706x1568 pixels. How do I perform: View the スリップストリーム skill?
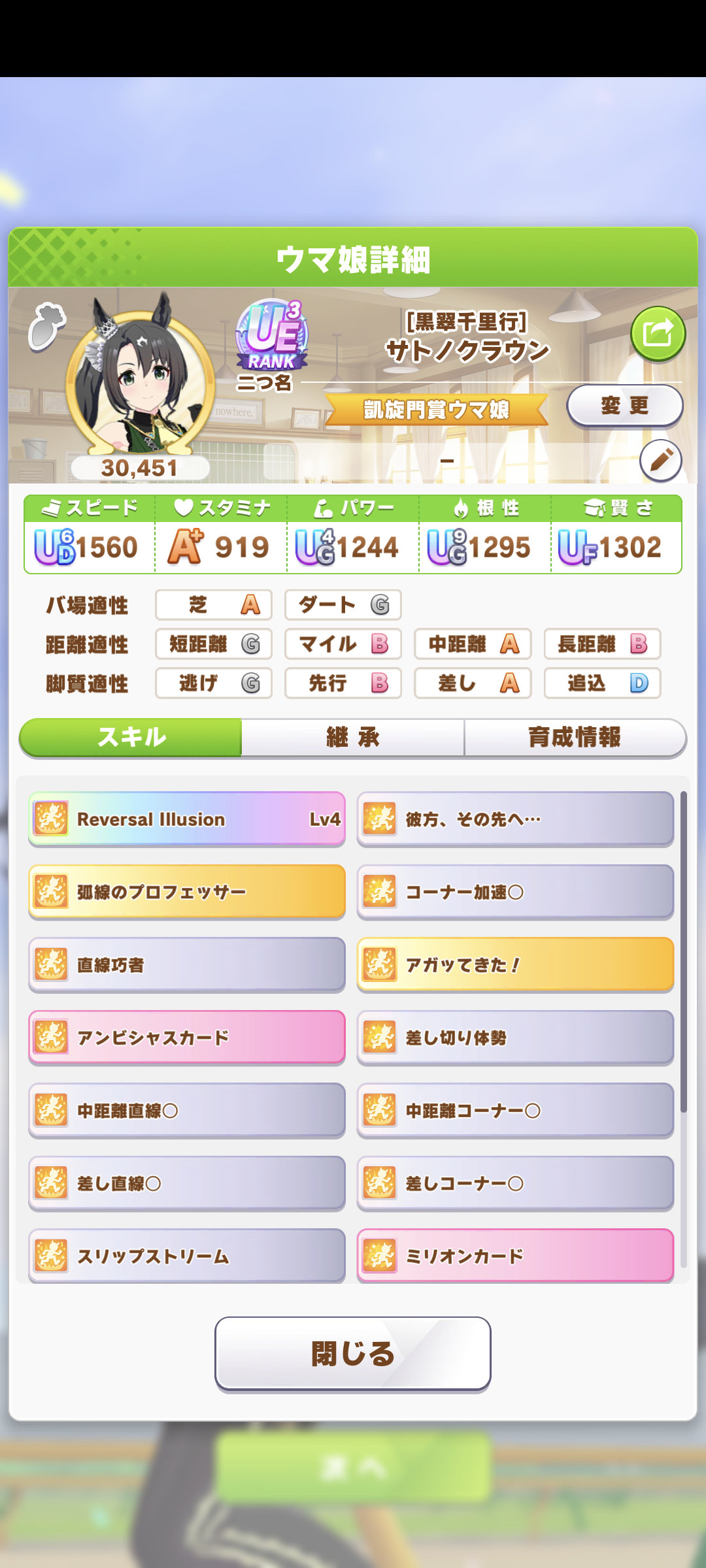(187, 1256)
